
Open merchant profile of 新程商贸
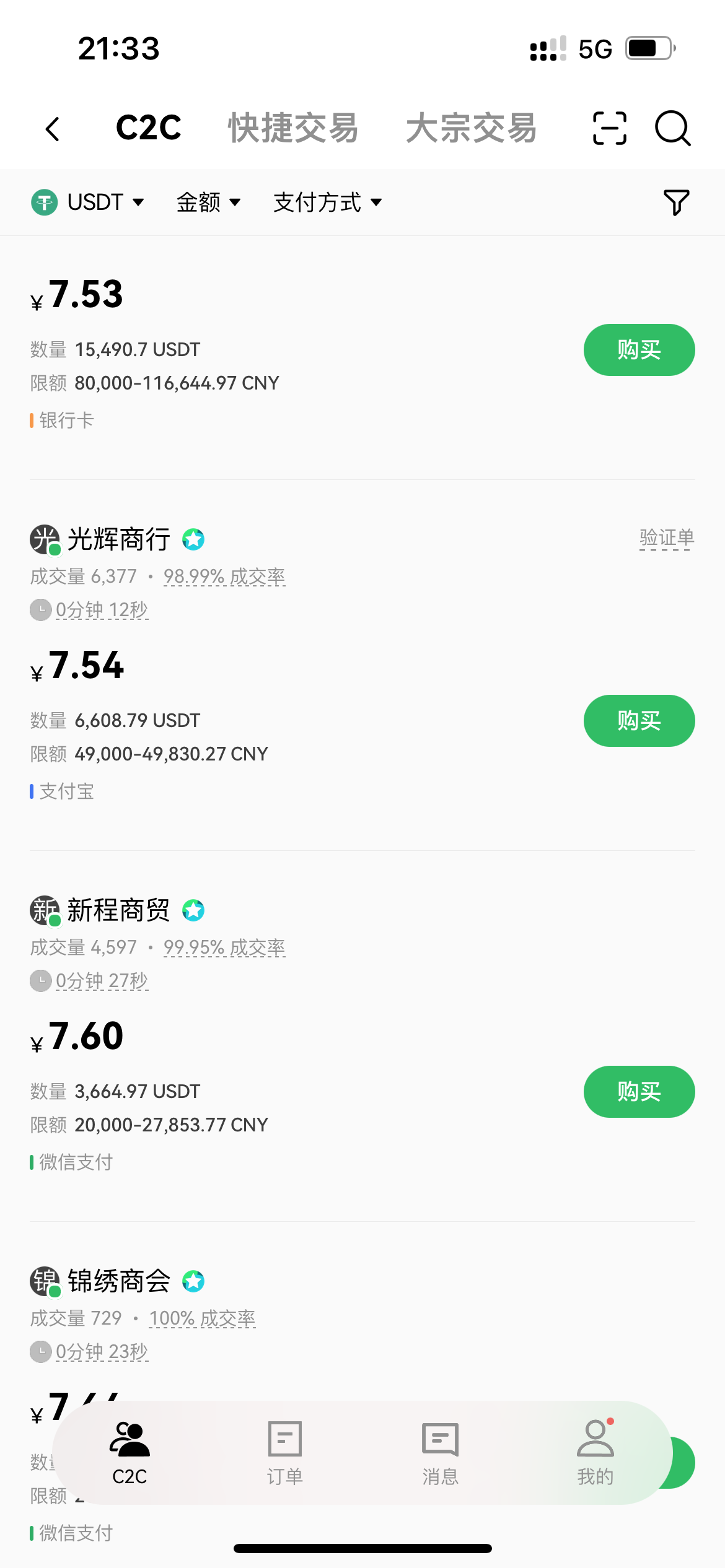(118, 910)
